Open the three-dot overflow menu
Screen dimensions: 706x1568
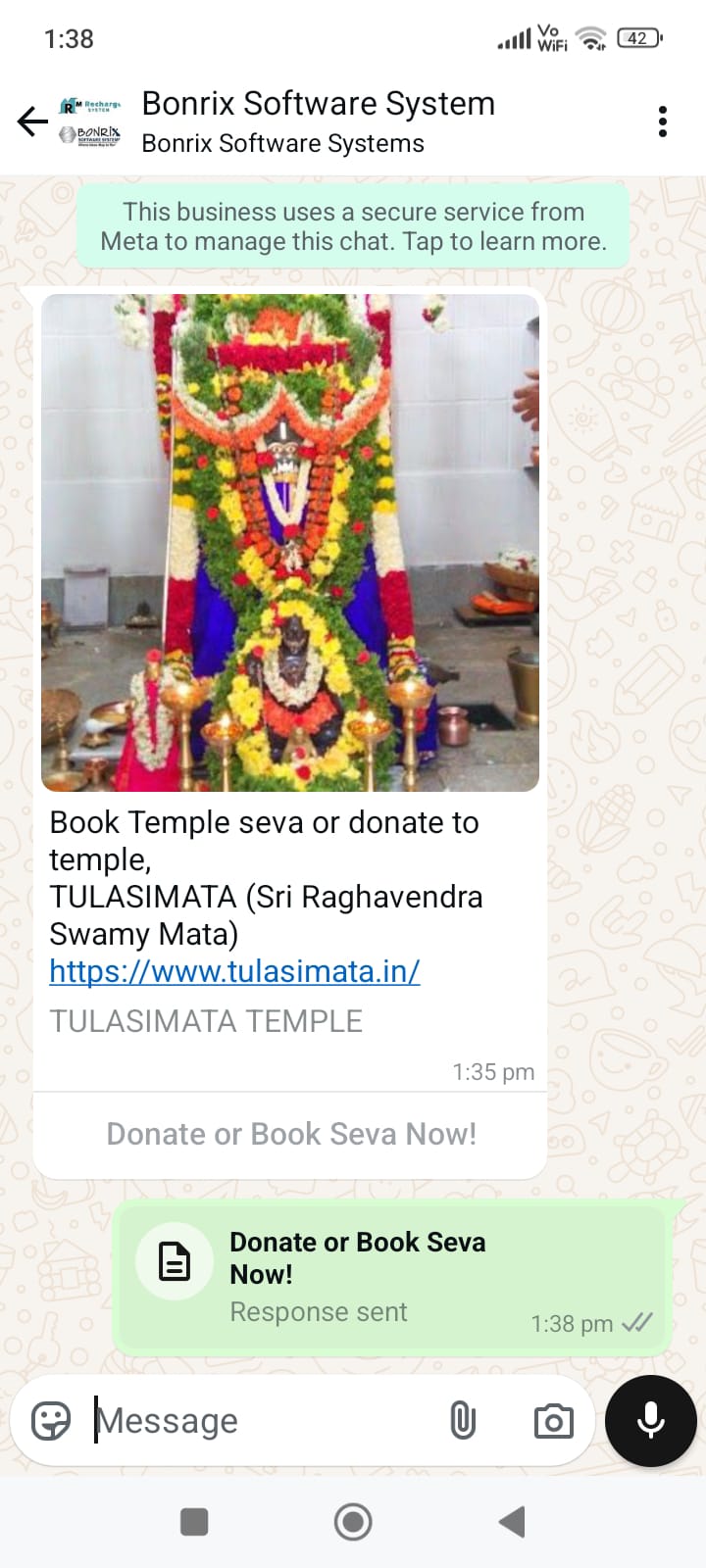663,122
